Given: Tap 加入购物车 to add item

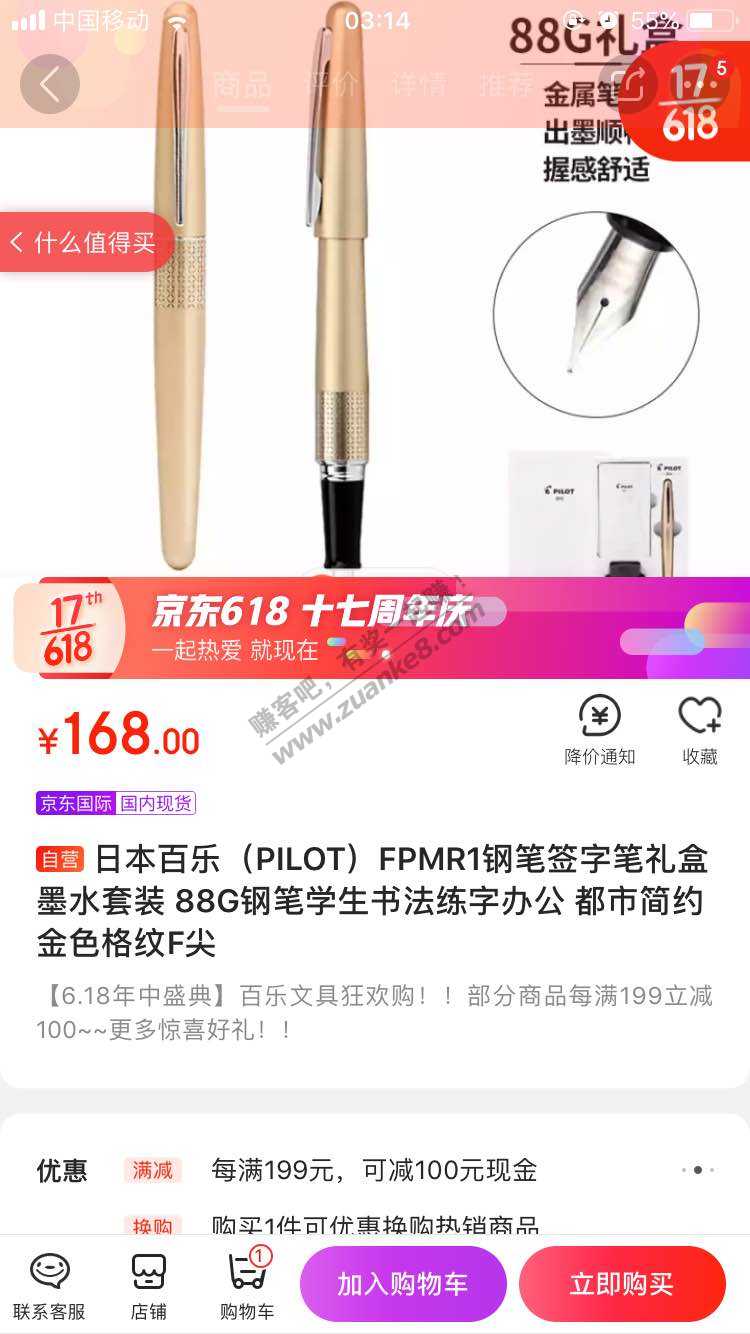Looking at the screenshot, I should (x=403, y=1284).
